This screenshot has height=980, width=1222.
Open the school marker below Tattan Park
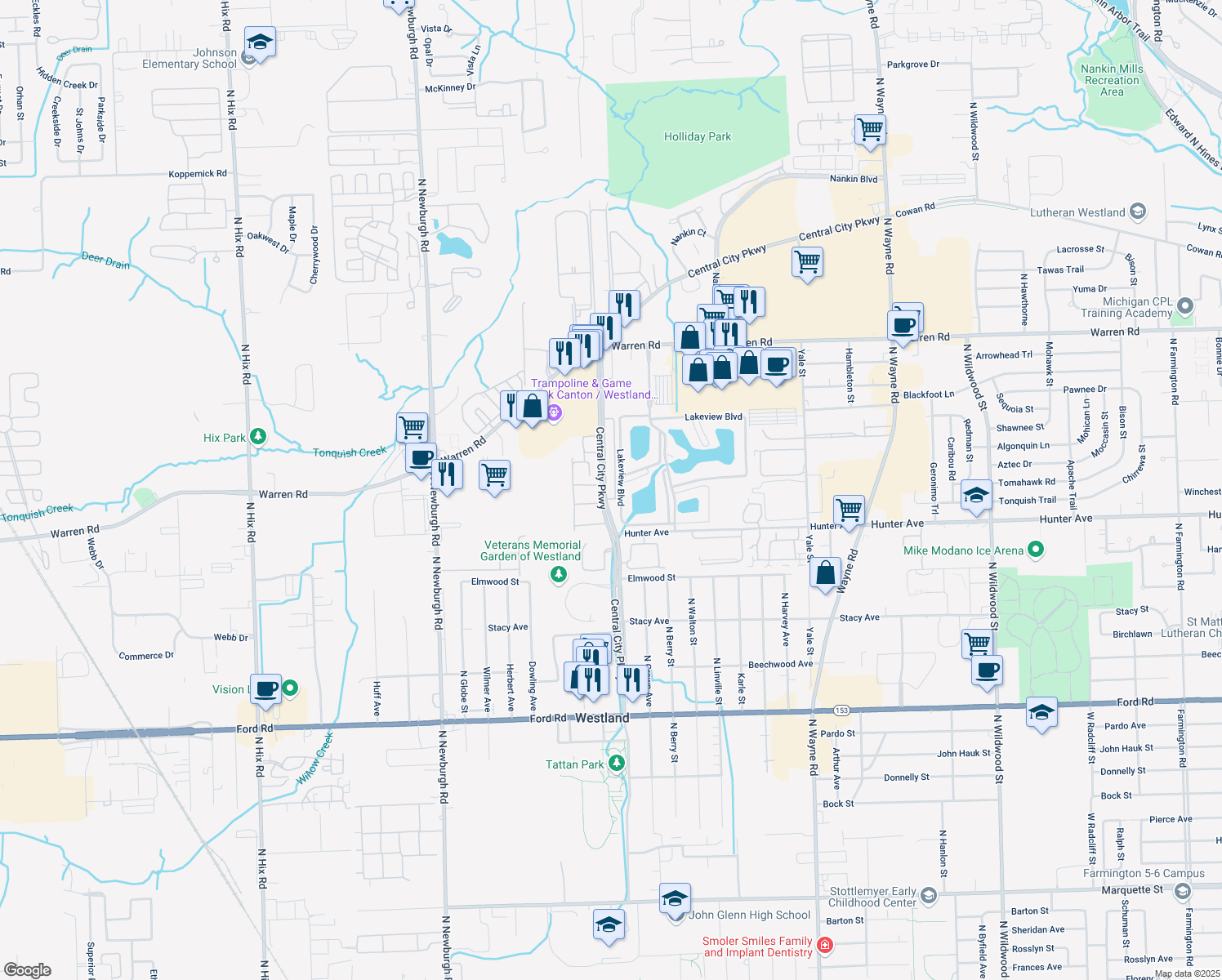tap(609, 924)
